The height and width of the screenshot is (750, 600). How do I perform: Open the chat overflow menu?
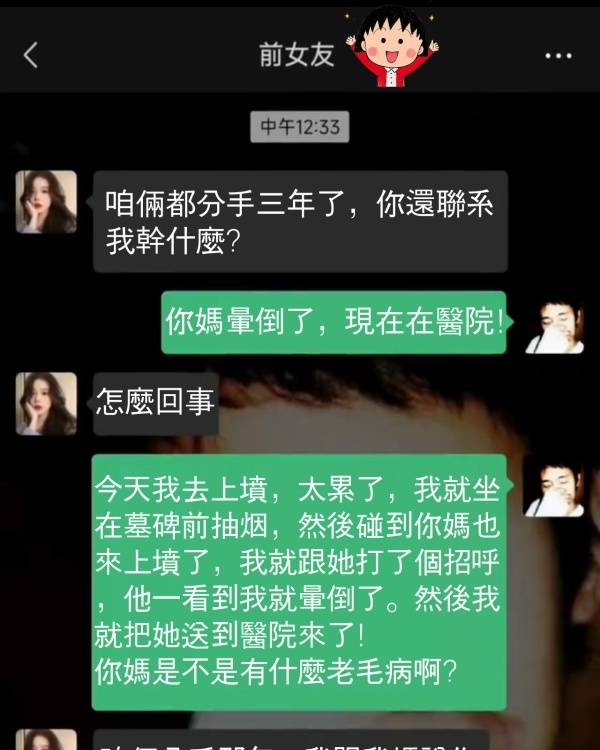558,56
